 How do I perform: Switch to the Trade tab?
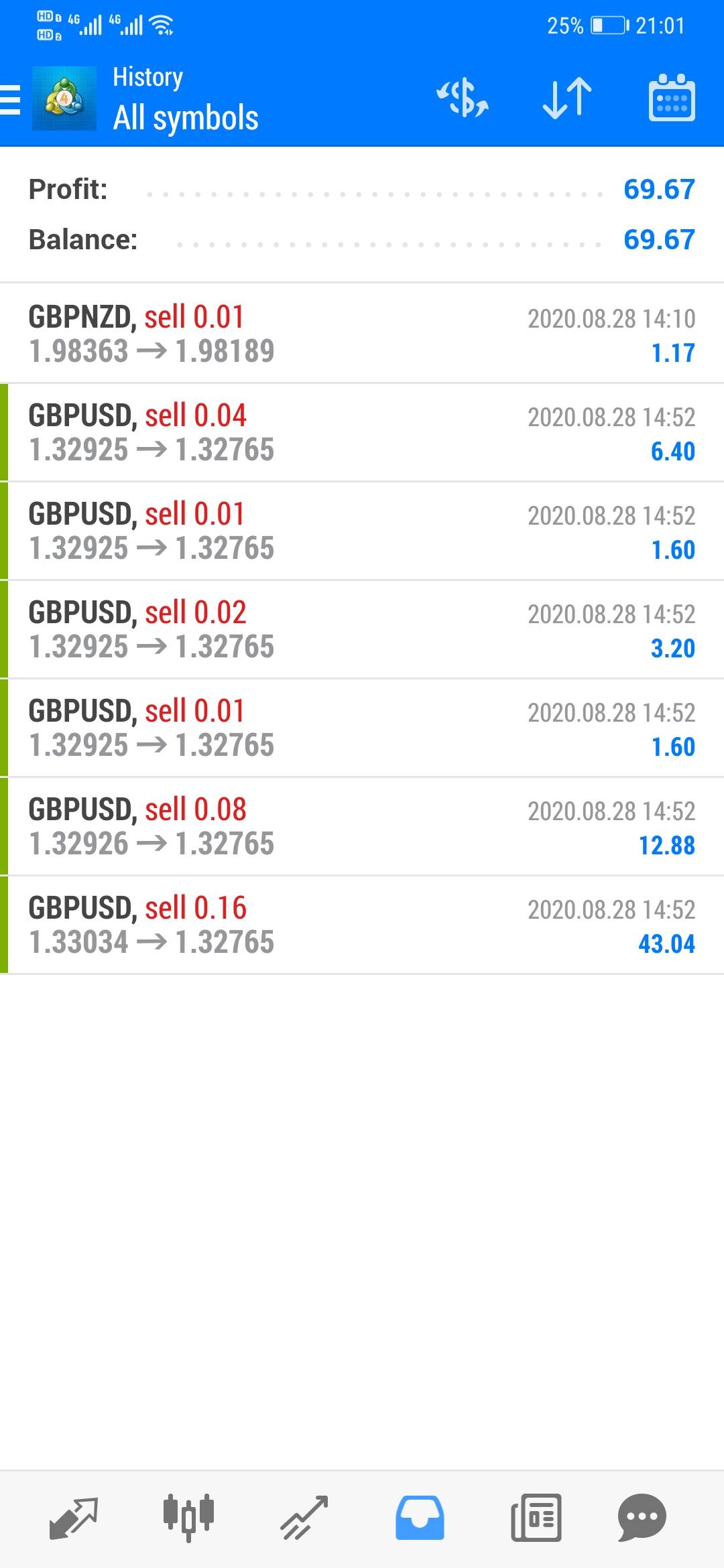tap(304, 1517)
